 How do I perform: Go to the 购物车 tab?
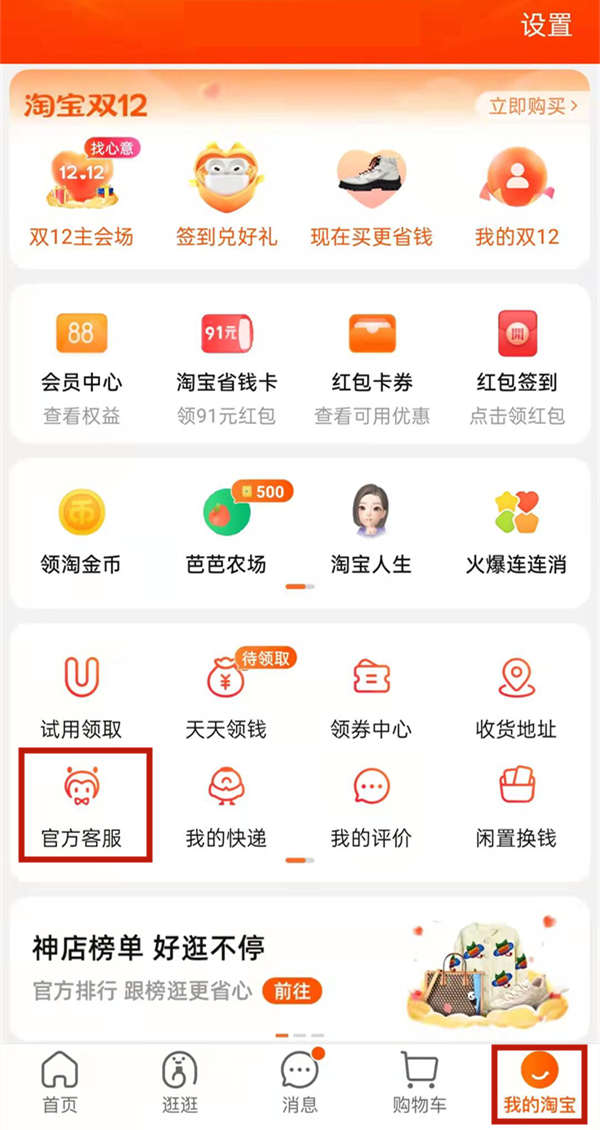419,1083
